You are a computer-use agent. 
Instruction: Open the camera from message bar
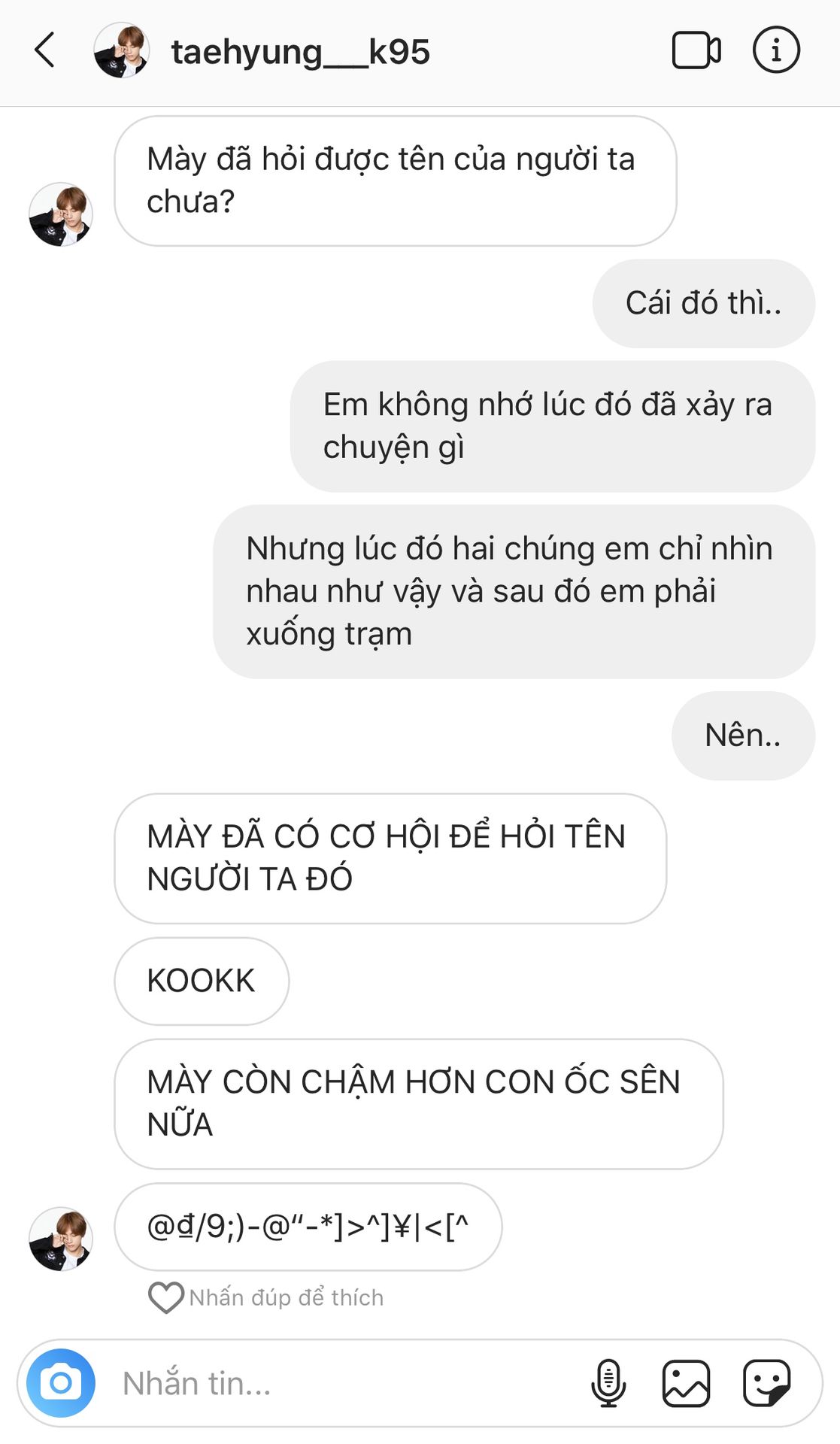pyautogui.click(x=61, y=1382)
